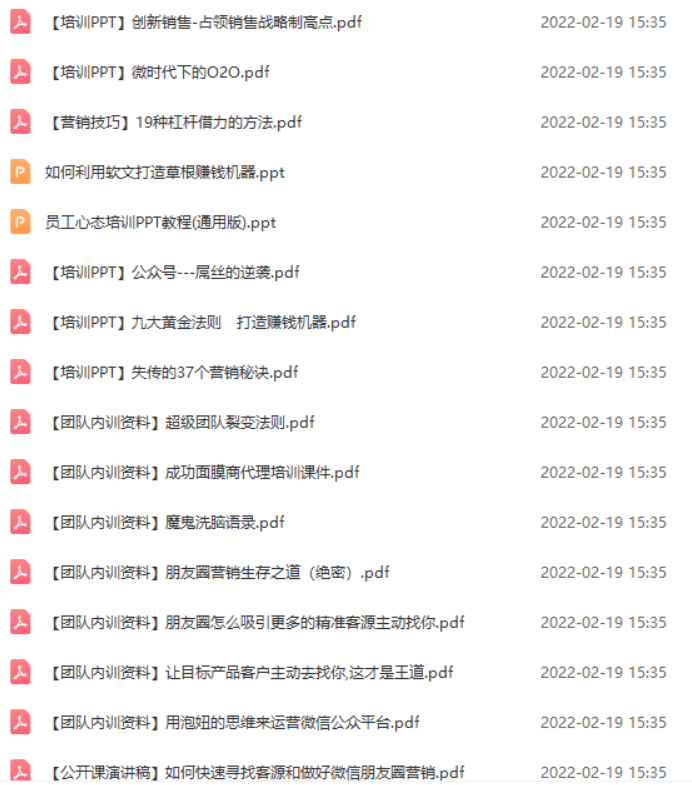Open 员工心态培训PPT教程(通用版).ppt
The height and width of the screenshot is (785, 692).
click(160, 222)
